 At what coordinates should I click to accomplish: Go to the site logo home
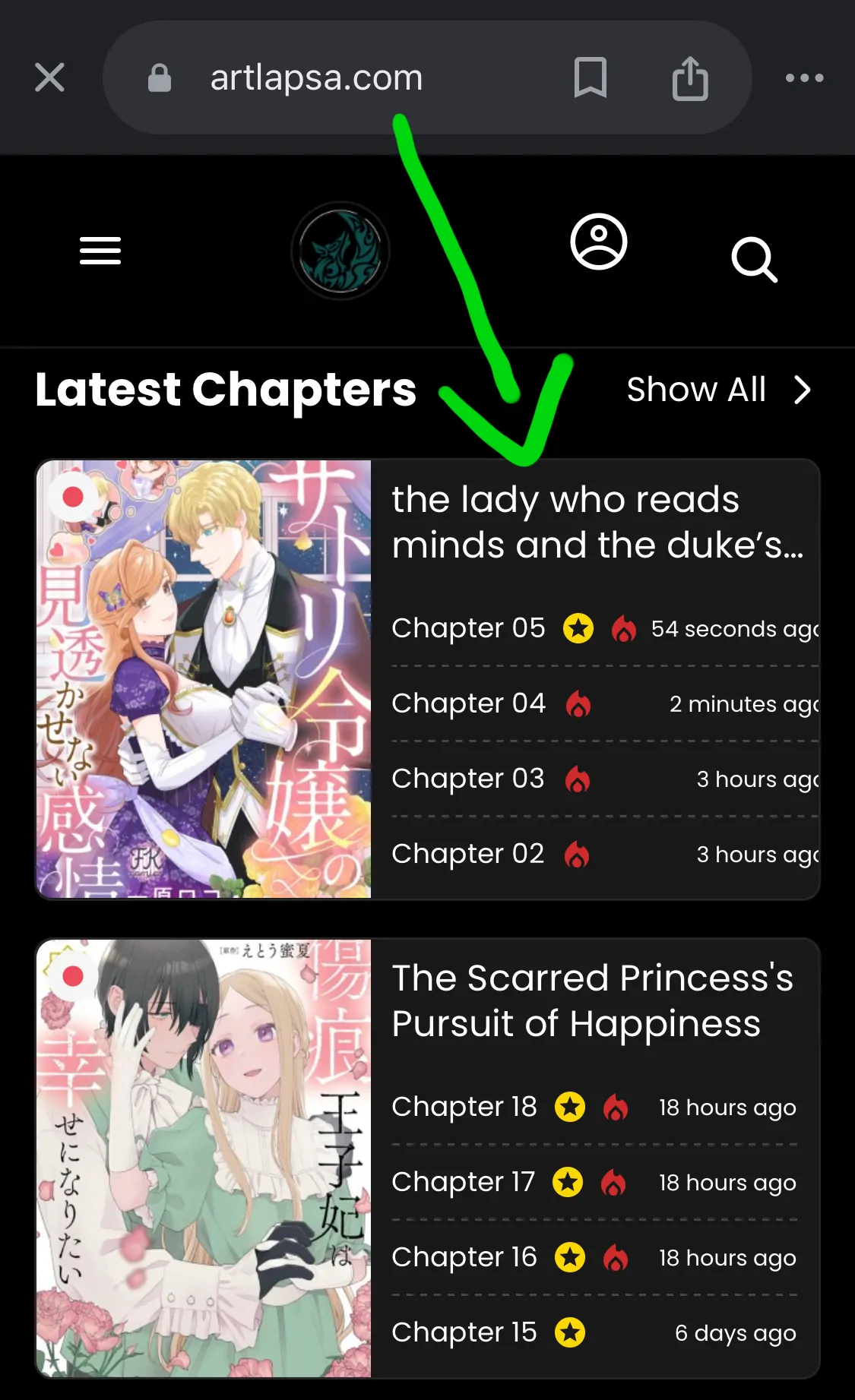click(x=340, y=251)
